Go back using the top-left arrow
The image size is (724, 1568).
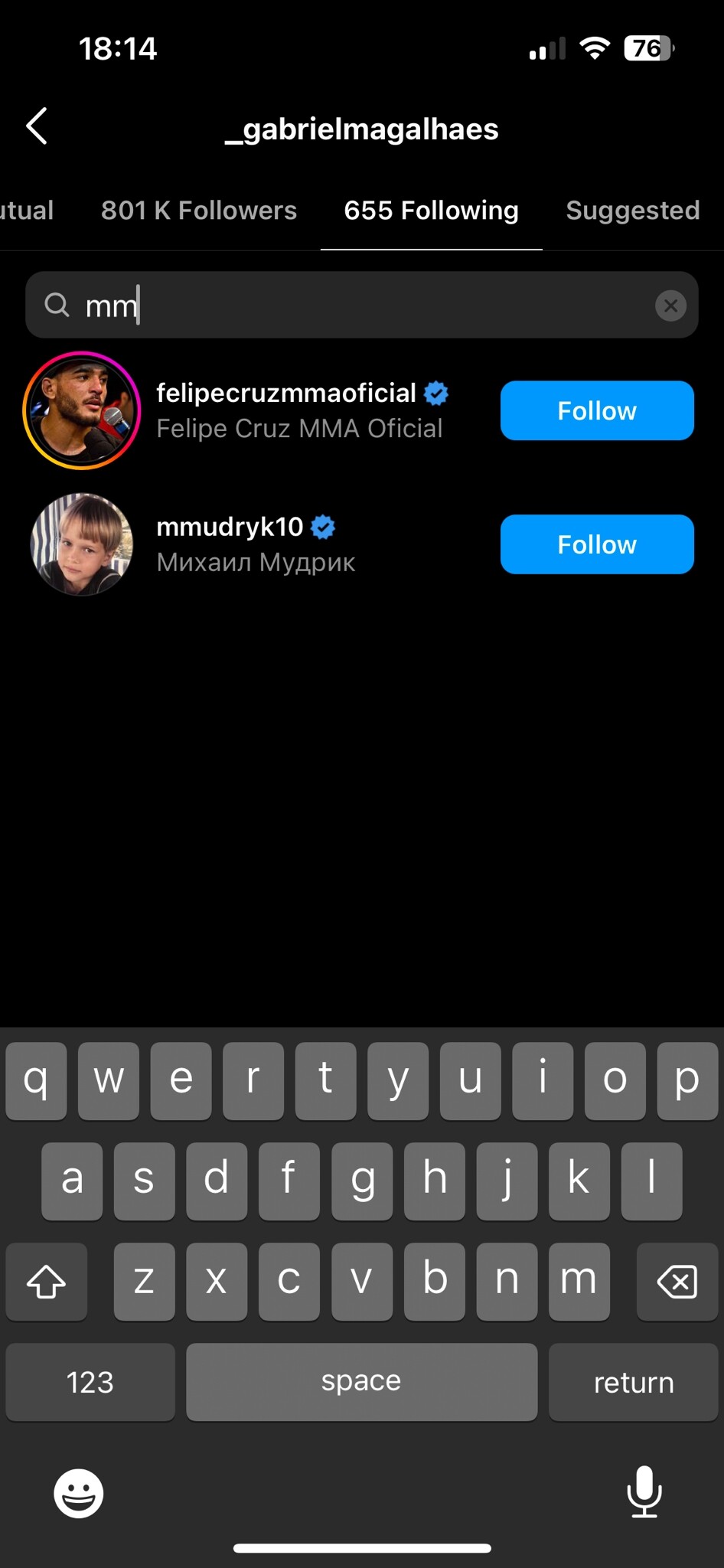coord(37,126)
